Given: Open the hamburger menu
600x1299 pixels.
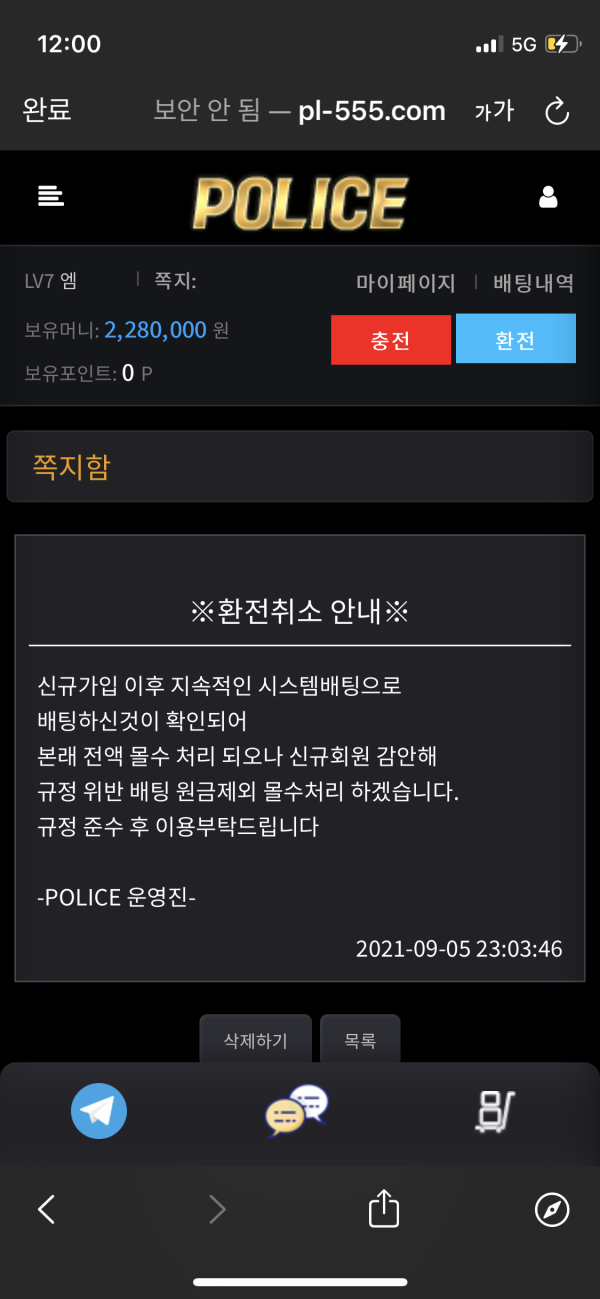Looking at the screenshot, I should coord(50,196).
